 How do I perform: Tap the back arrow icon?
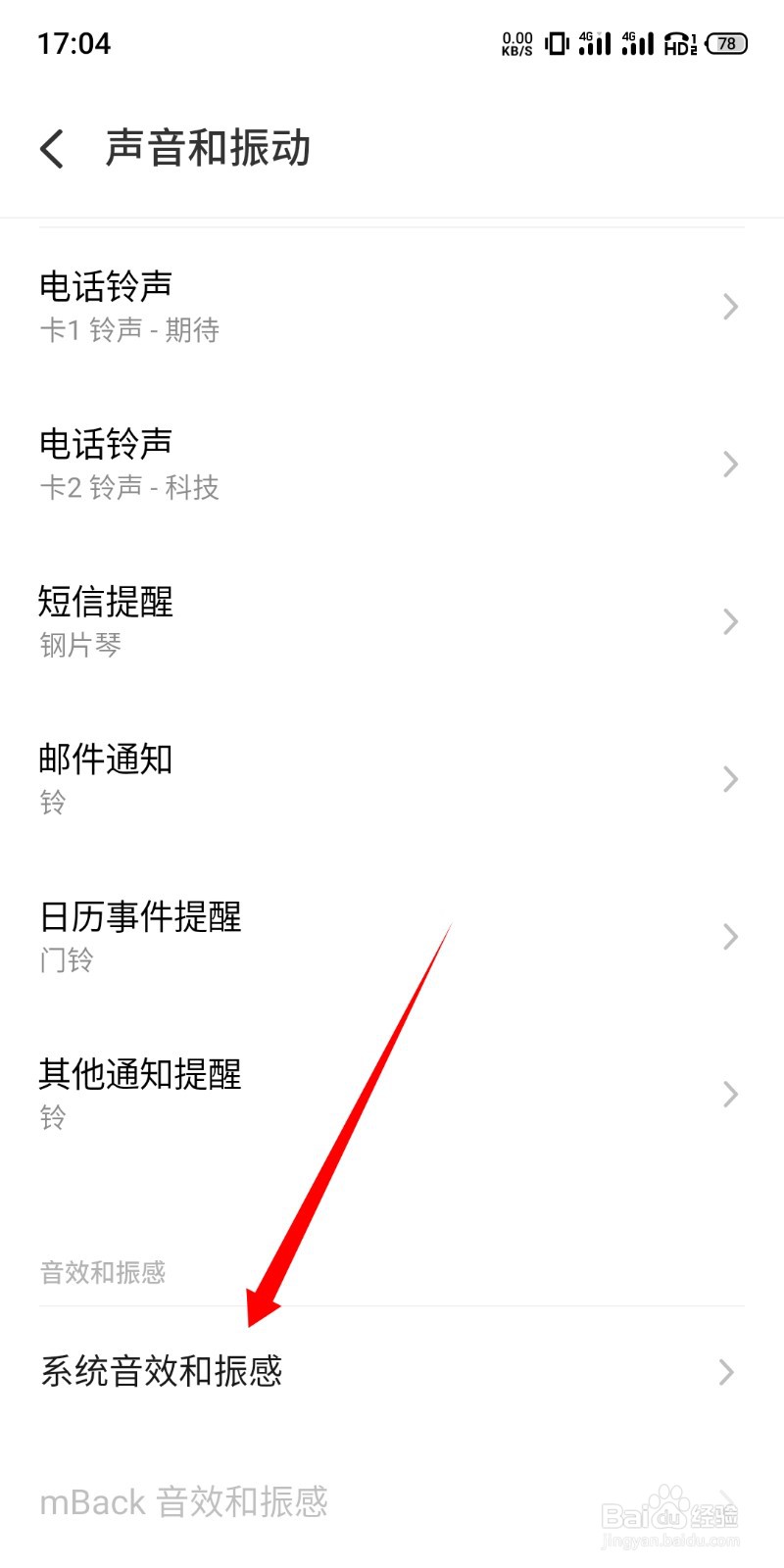51,148
